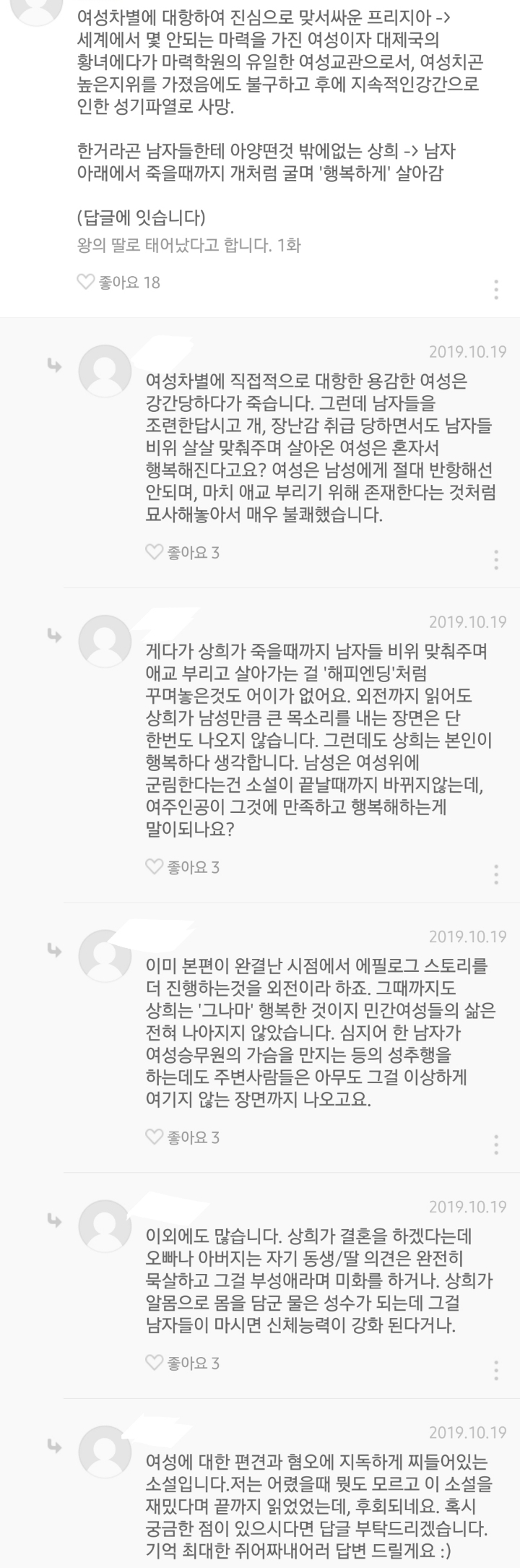Open overflow menu on reply starting 이외에도 많습니다
520x1568 pixels.
tap(496, 1370)
